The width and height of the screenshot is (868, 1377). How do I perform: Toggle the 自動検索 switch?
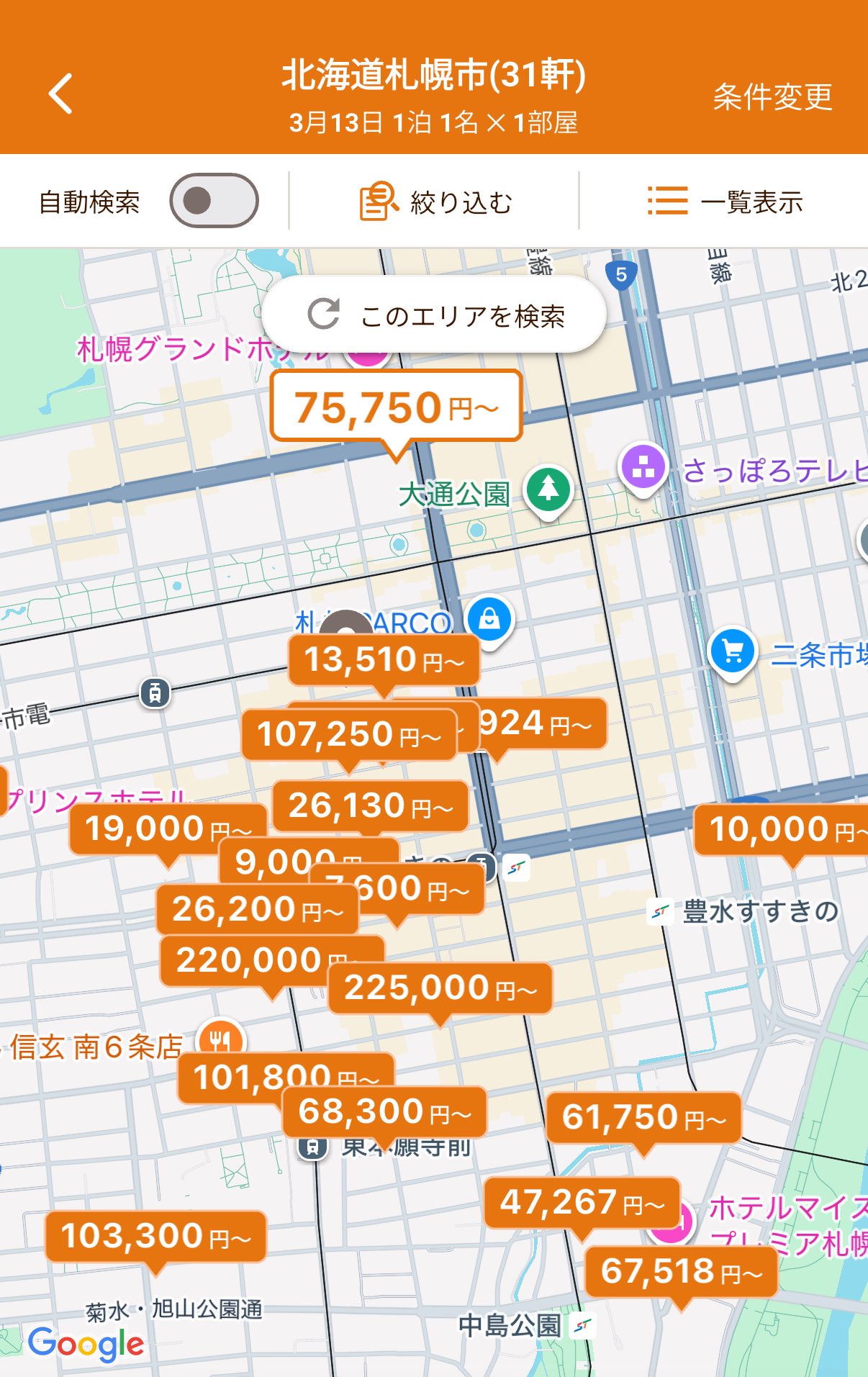[214, 201]
